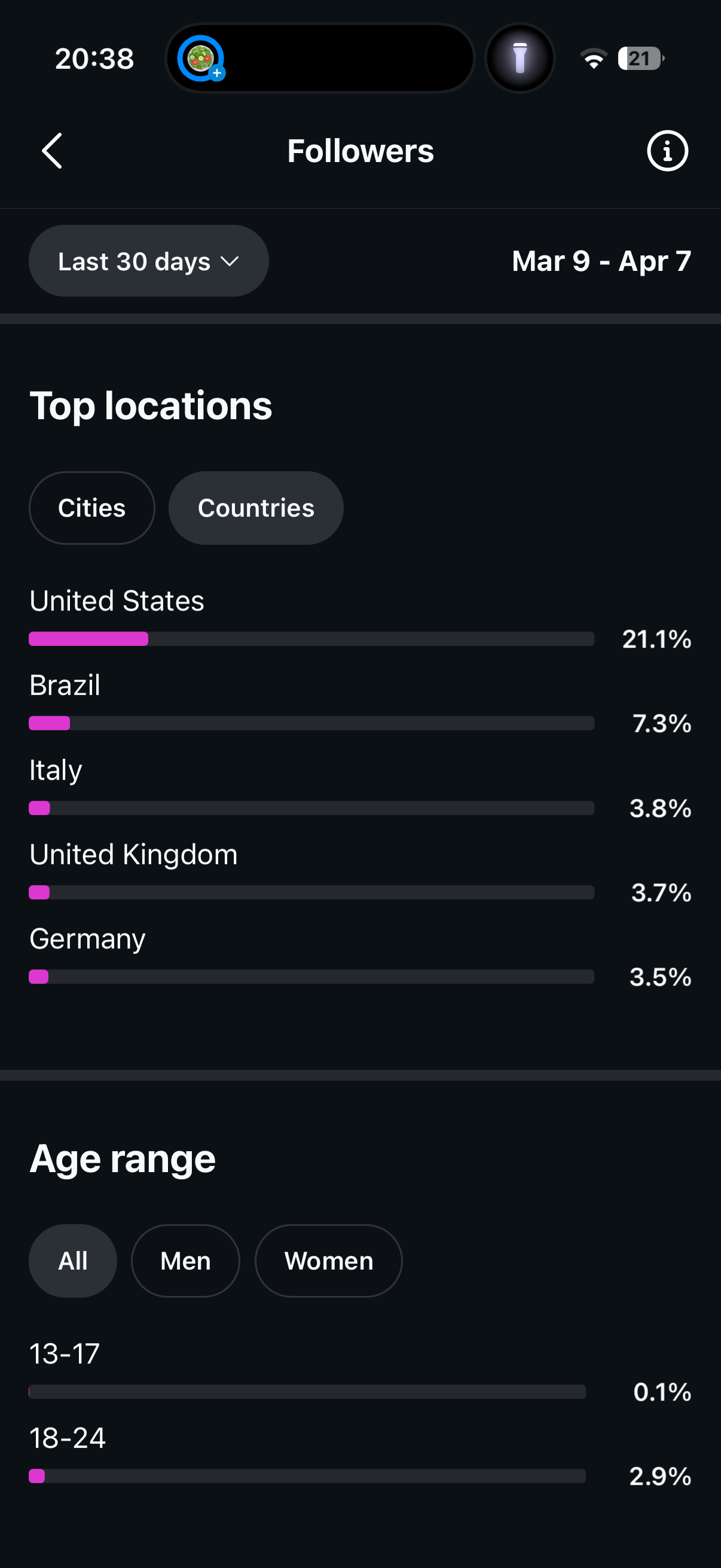The height and width of the screenshot is (1568, 721).
Task: Expand the Last 30 days dropdown
Action: point(148,261)
